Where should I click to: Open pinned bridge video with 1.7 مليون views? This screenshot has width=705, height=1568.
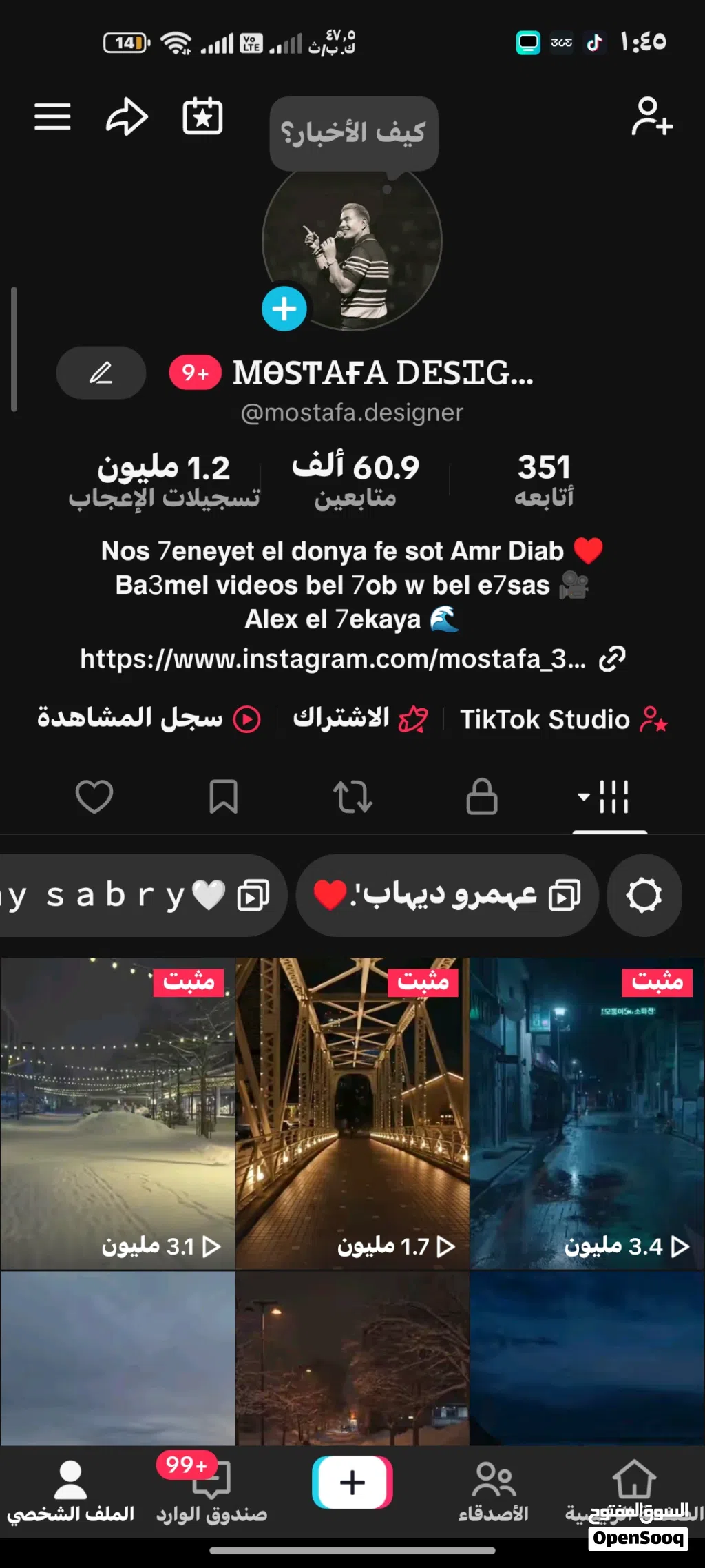(x=352, y=1113)
